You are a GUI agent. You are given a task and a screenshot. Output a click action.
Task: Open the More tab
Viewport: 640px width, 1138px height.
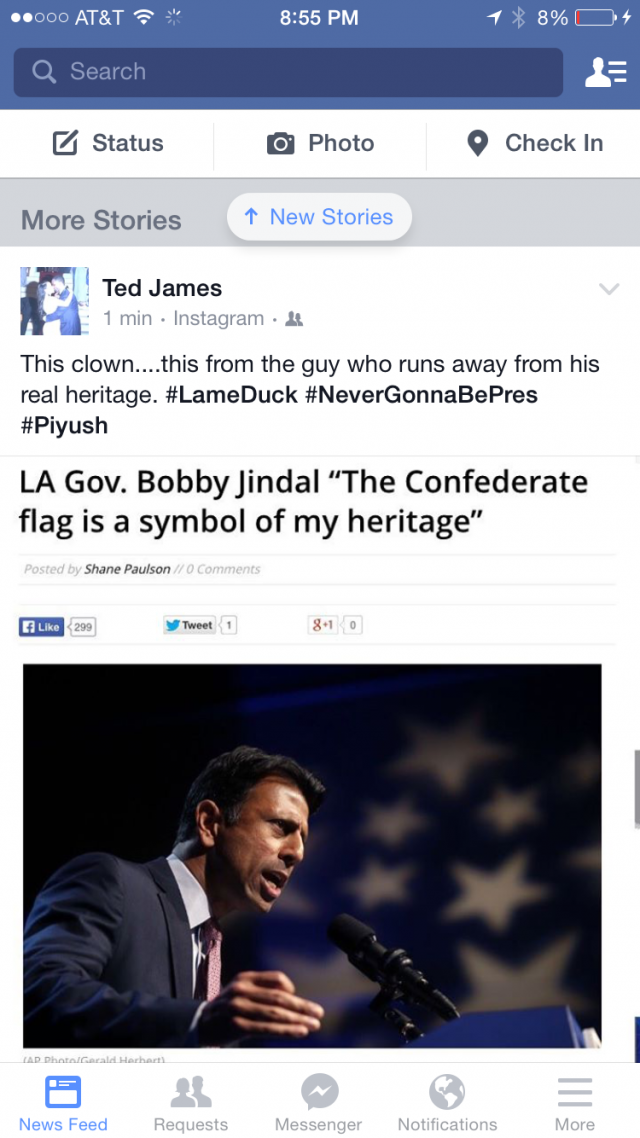click(575, 1103)
